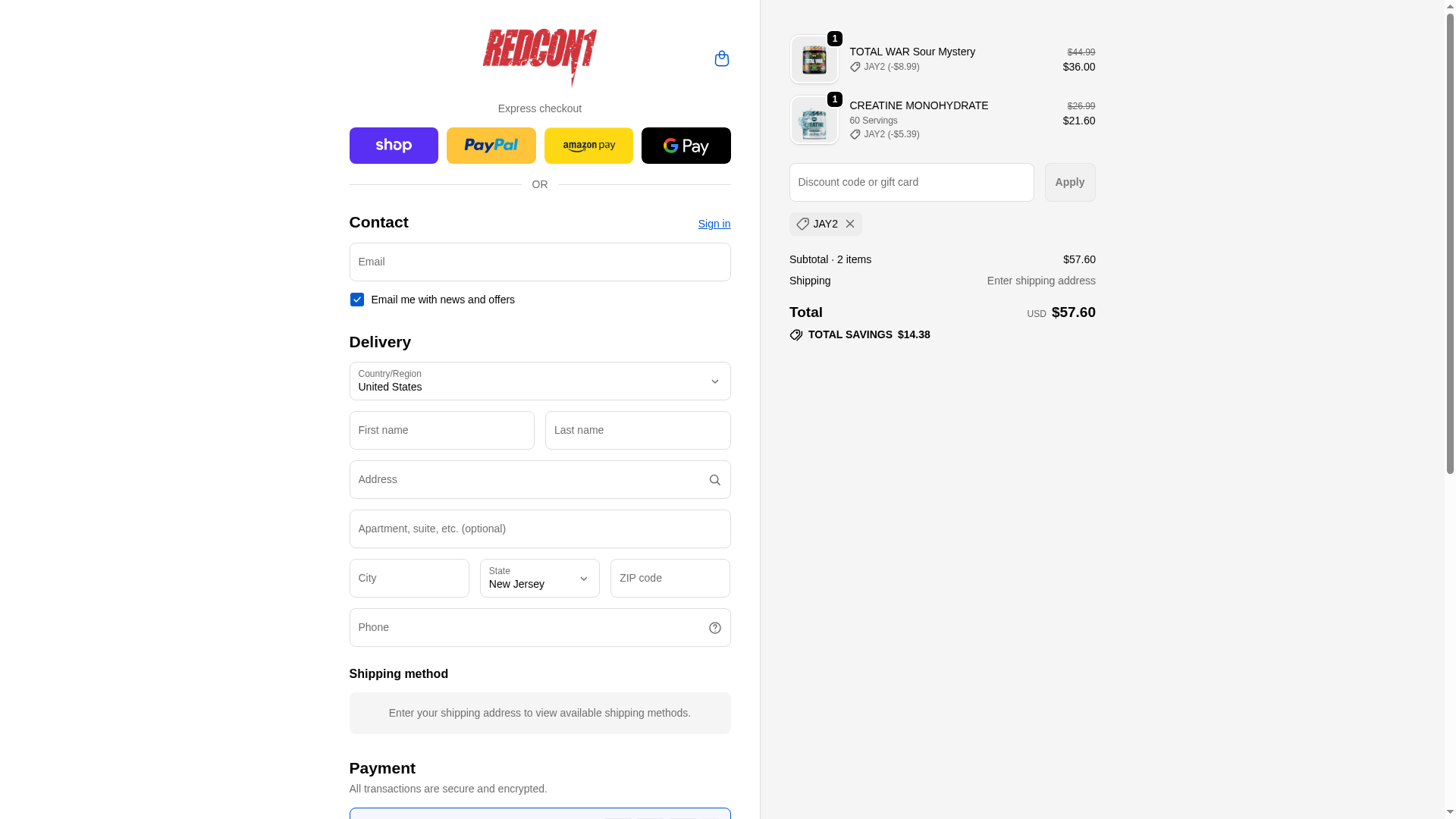Pay with Shop Pay express checkout
Image resolution: width=1456 pixels, height=819 pixels.
pos(394,146)
